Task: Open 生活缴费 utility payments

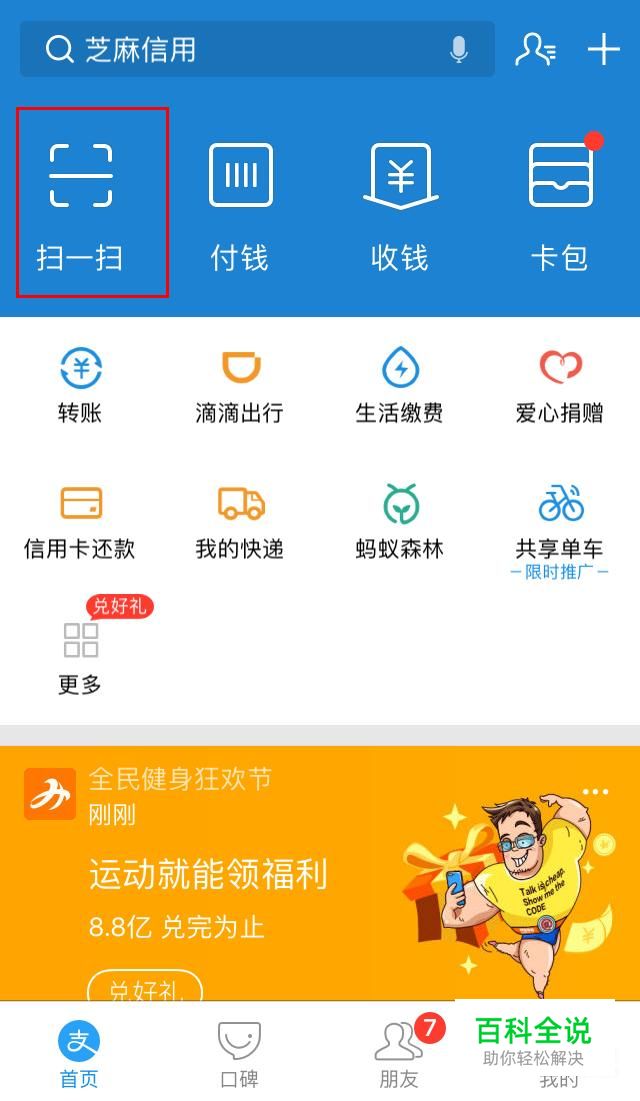Action: [x=400, y=384]
